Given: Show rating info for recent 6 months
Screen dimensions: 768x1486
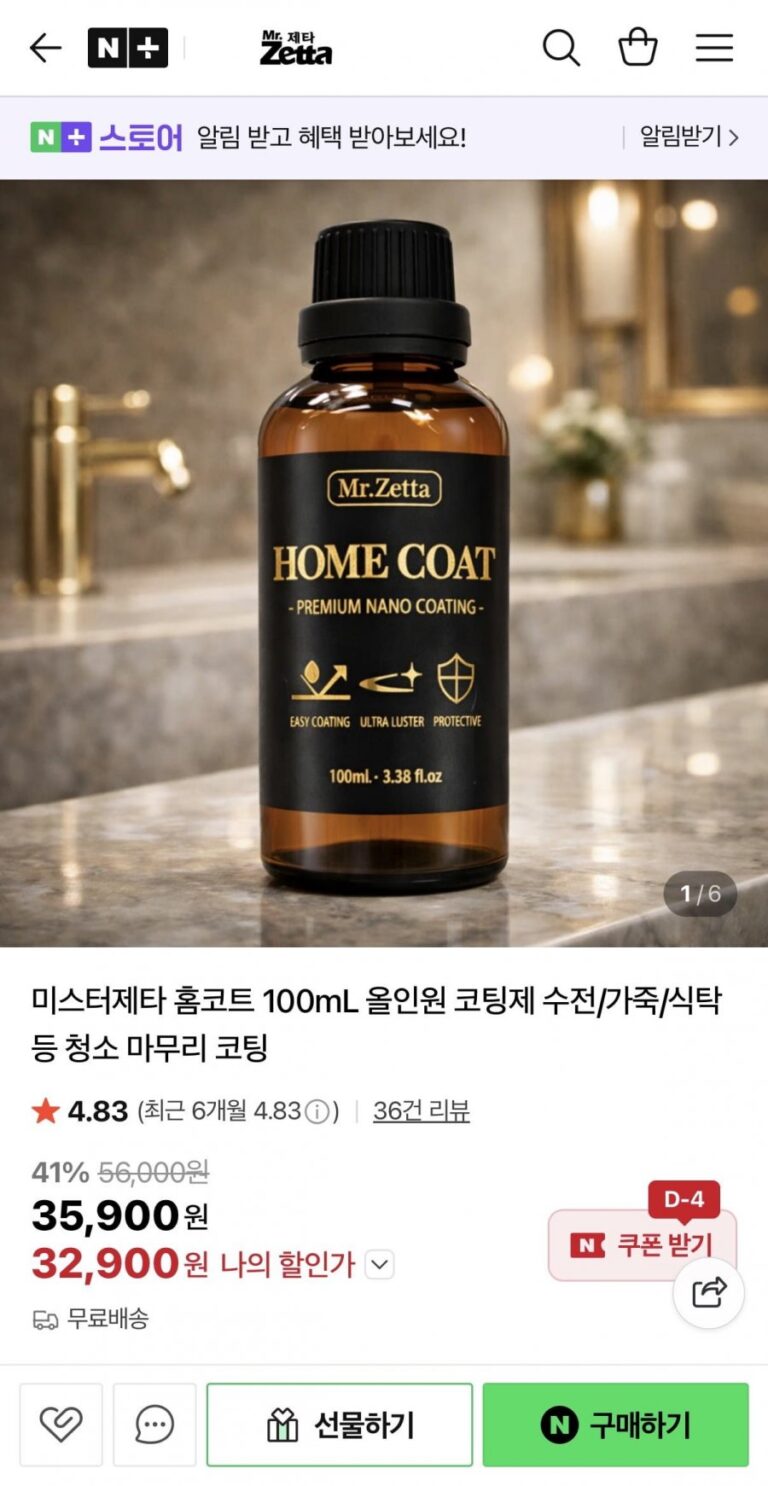Looking at the screenshot, I should pyautogui.click(x=317, y=1111).
